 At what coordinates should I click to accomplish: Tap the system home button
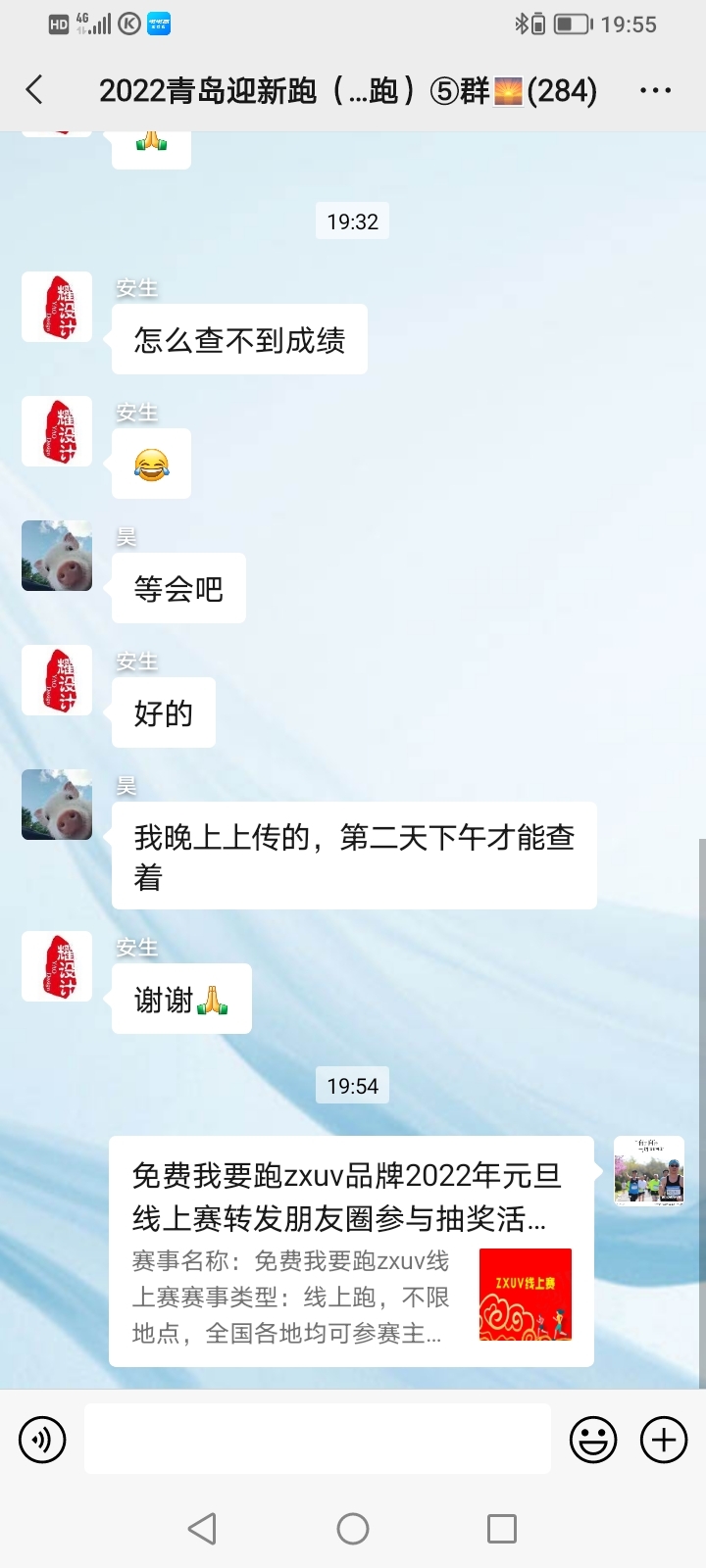pos(353,1529)
